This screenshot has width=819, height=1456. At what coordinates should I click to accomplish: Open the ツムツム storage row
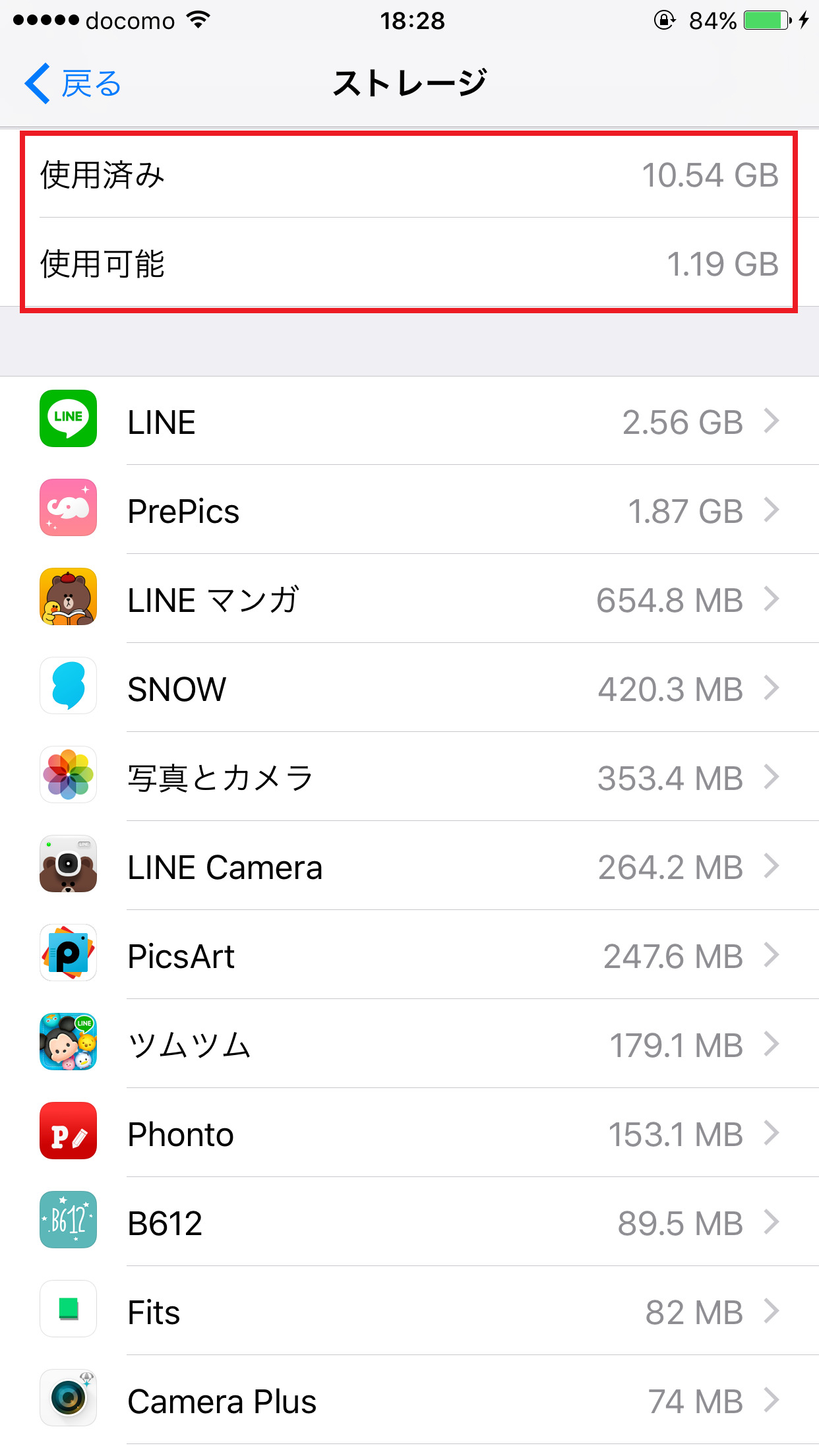point(409,1044)
